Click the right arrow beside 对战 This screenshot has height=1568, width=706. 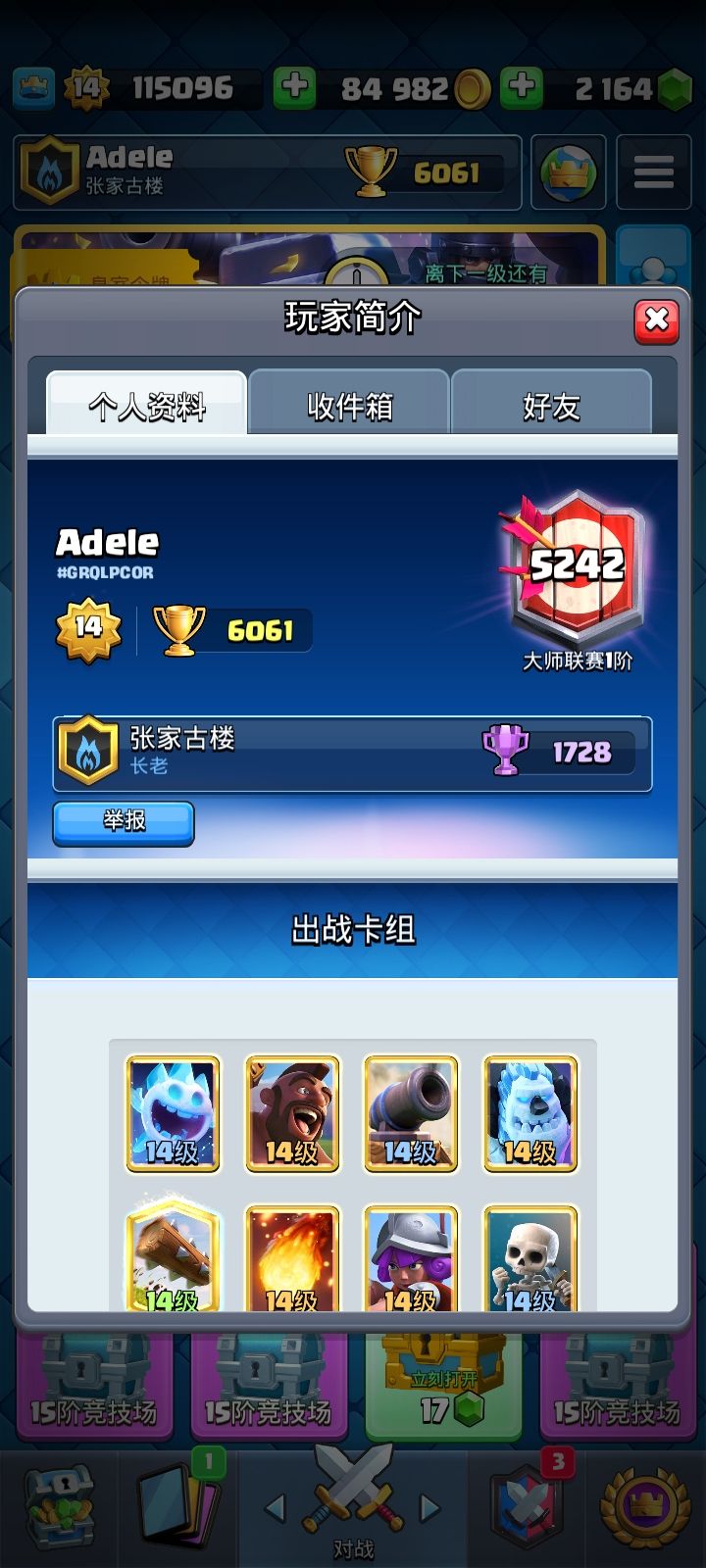pos(429,1509)
